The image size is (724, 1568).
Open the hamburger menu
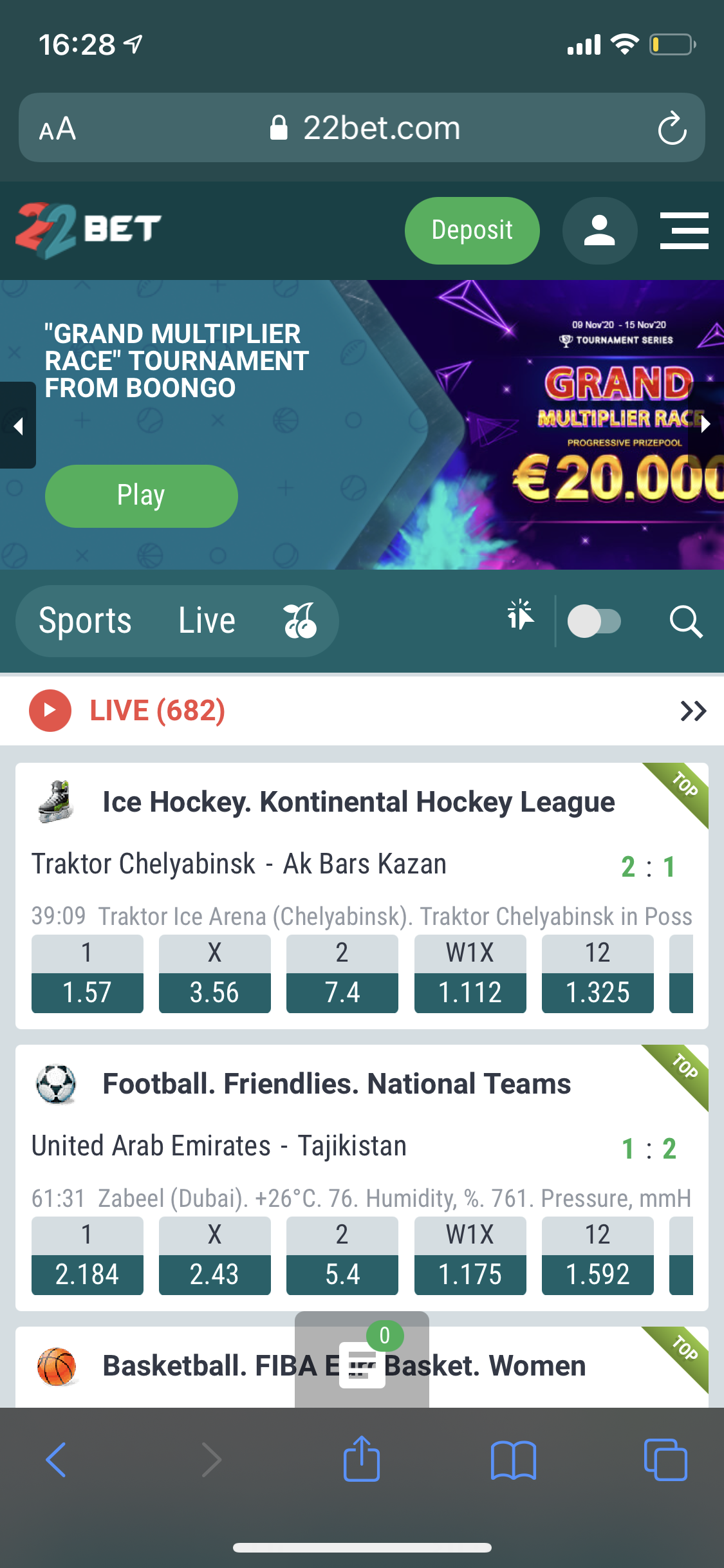point(684,230)
